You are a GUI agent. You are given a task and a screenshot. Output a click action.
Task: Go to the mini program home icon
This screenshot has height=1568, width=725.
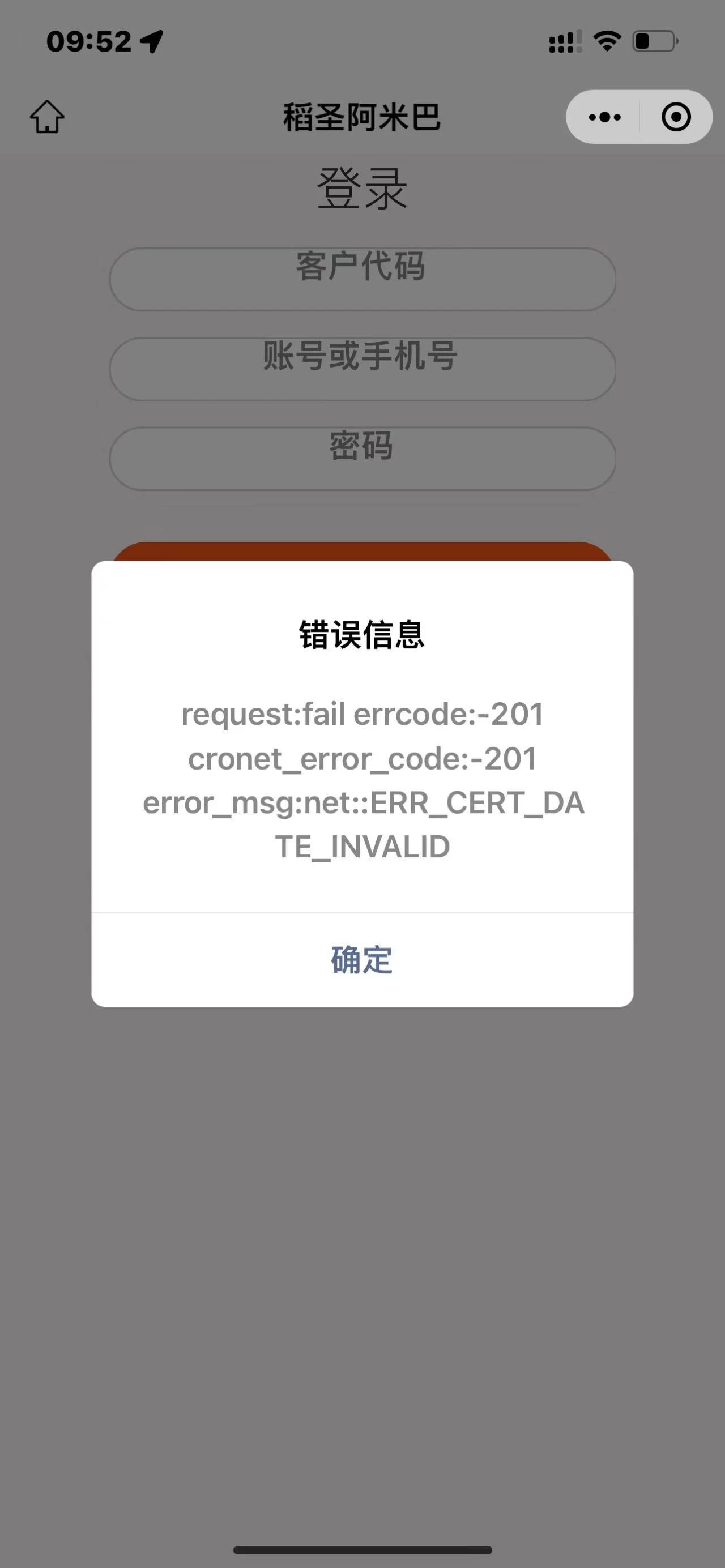point(47,116)
